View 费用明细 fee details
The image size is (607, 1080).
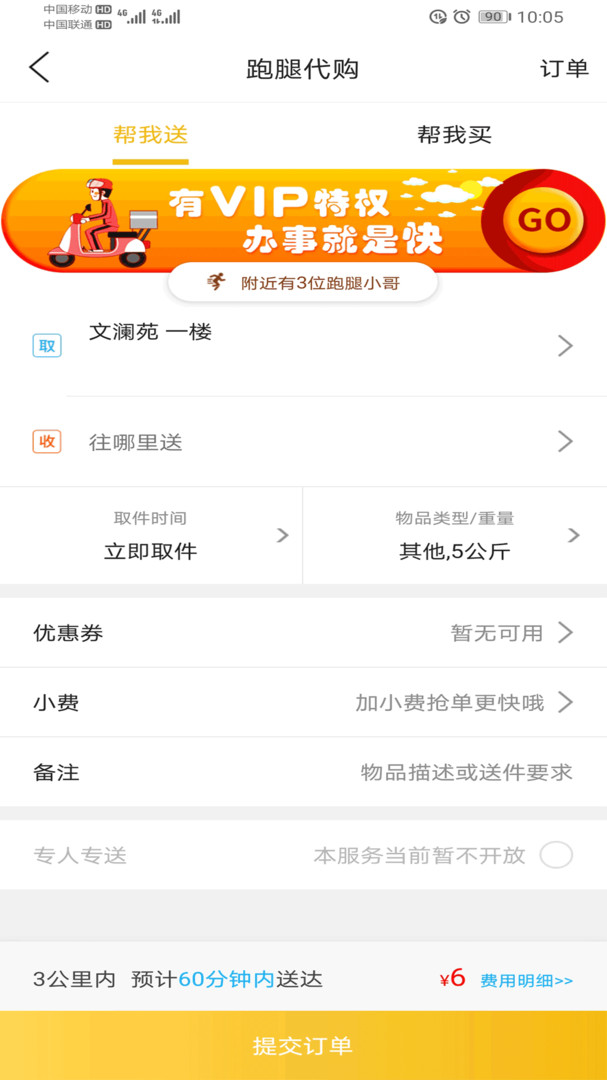[x=526, y=981]
